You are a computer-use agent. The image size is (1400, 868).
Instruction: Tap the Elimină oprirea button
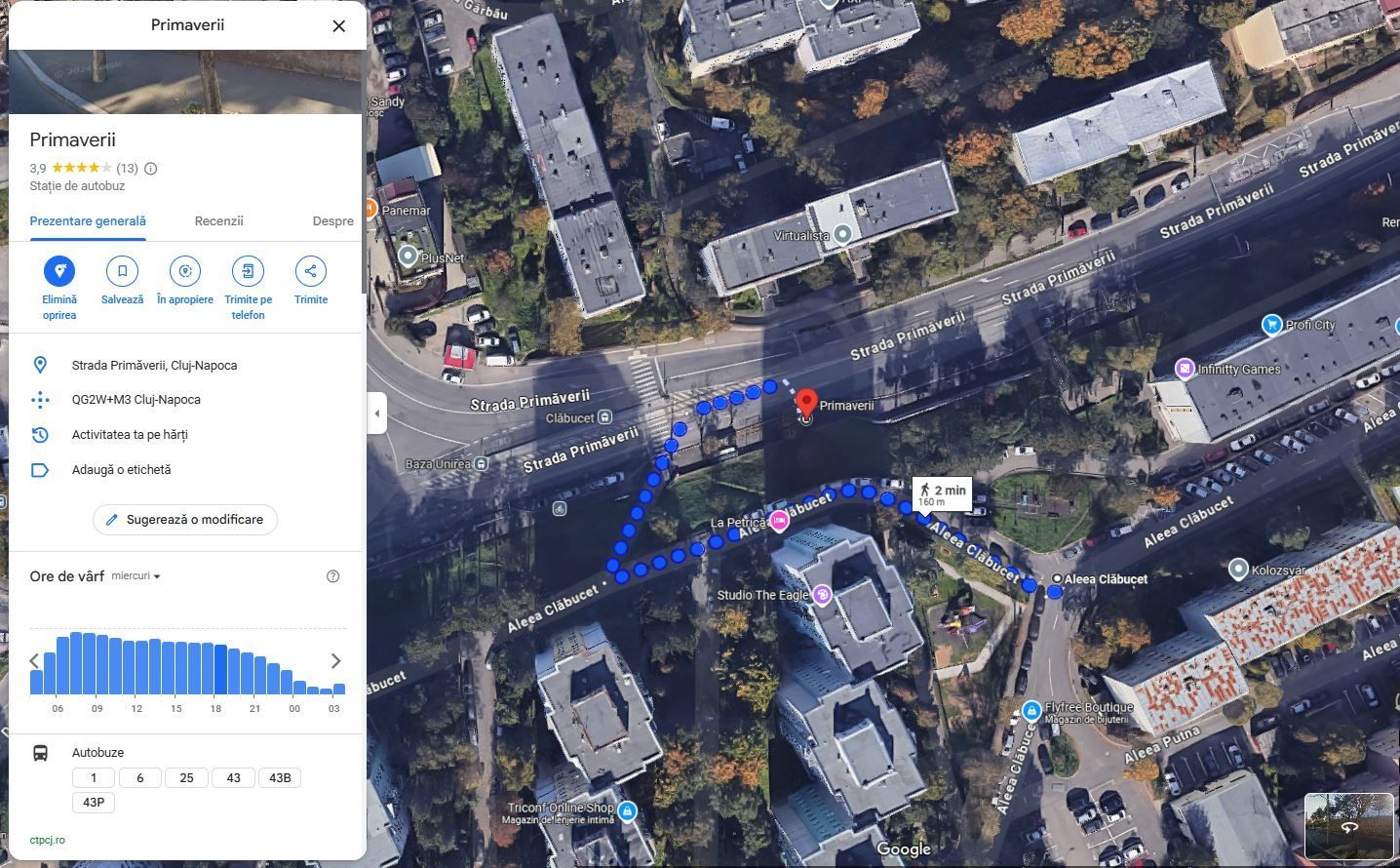59,272
